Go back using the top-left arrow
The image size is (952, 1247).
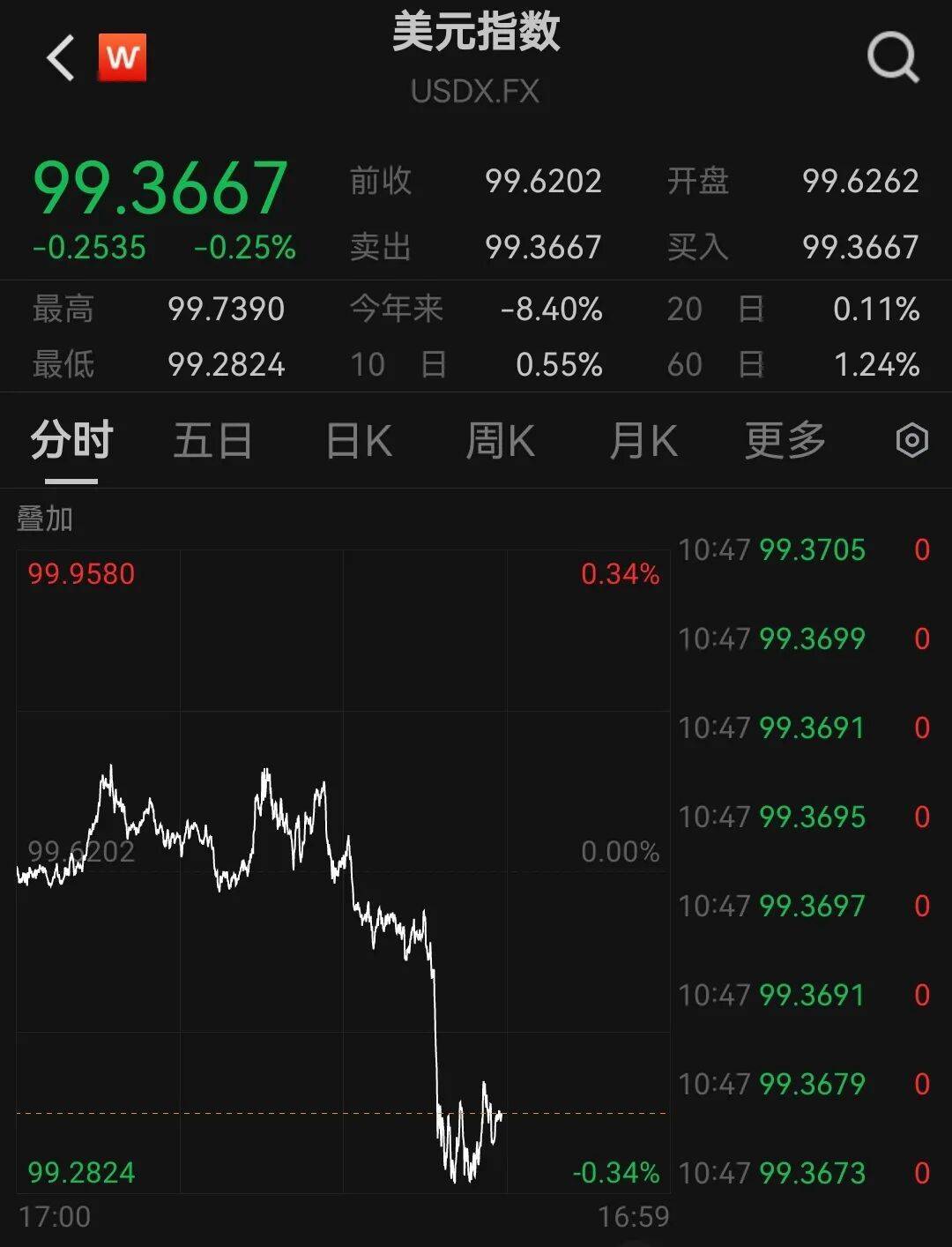click(x=61, y=58)
